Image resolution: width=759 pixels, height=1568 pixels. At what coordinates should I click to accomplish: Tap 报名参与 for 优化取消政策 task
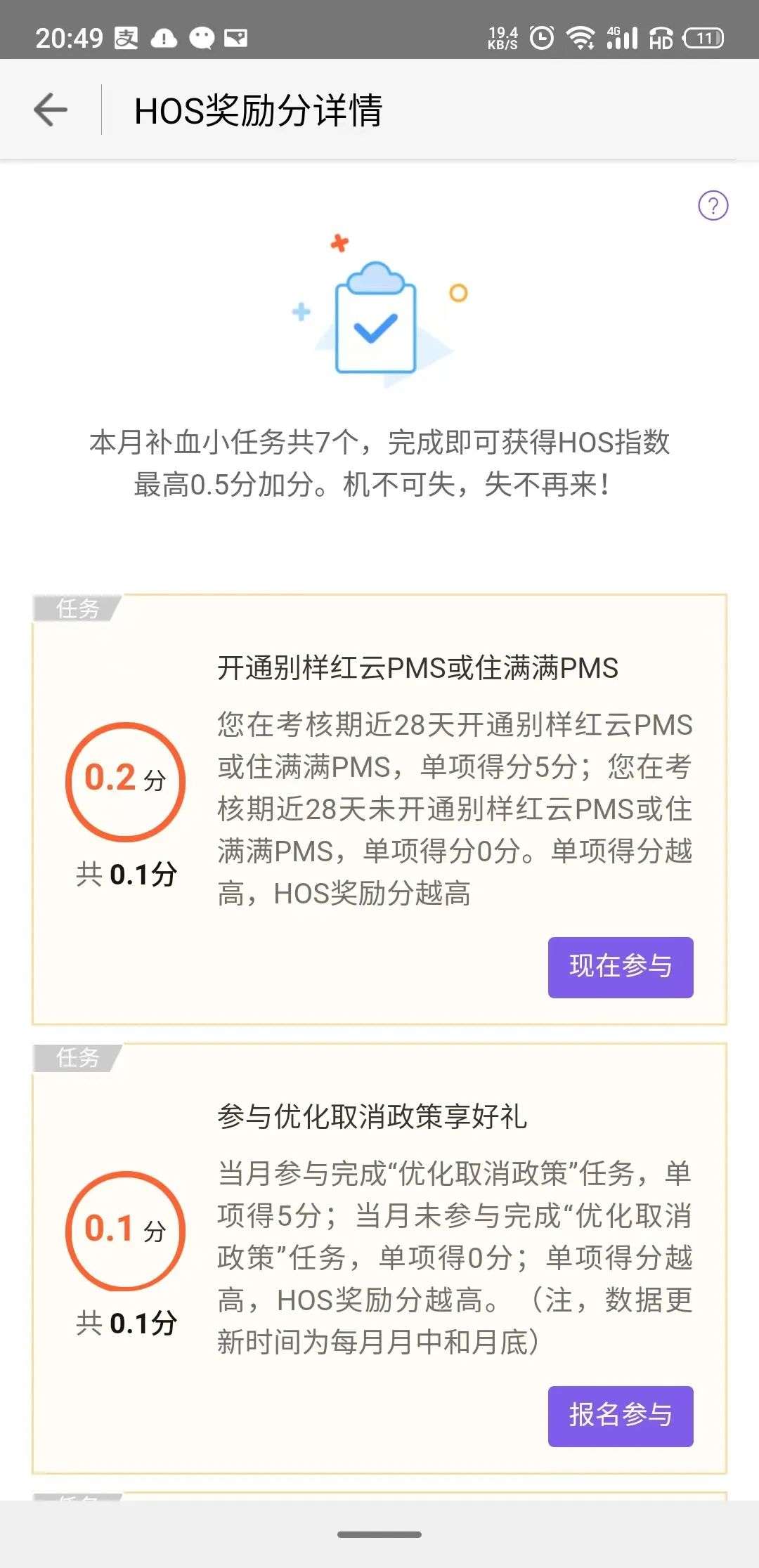pyautogui.click(x=620, y=1416)
